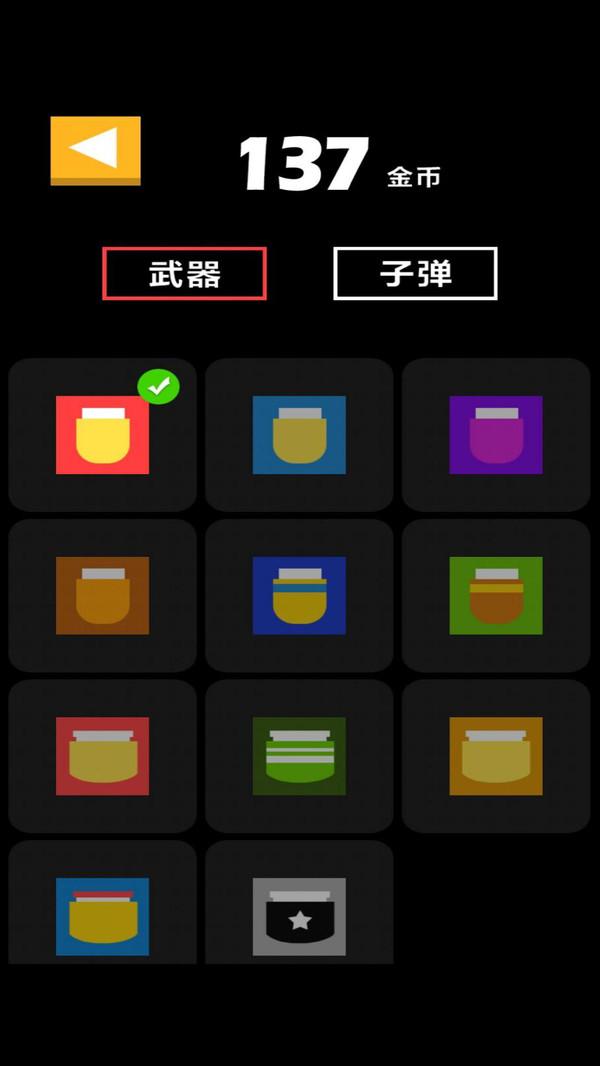Switch to the 子弹 tab

415,273
